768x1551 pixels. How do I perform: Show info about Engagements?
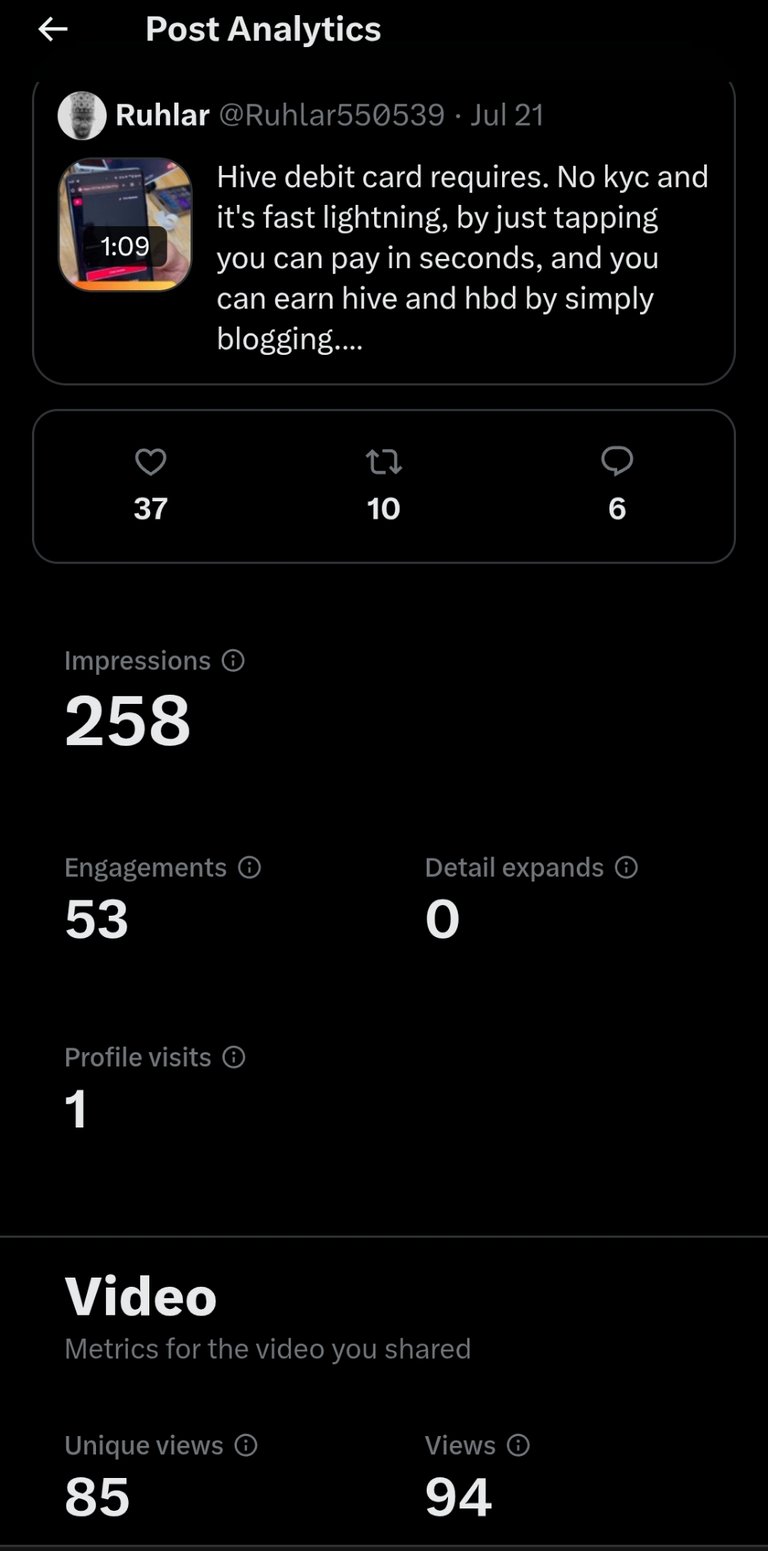tap(250, 868)
